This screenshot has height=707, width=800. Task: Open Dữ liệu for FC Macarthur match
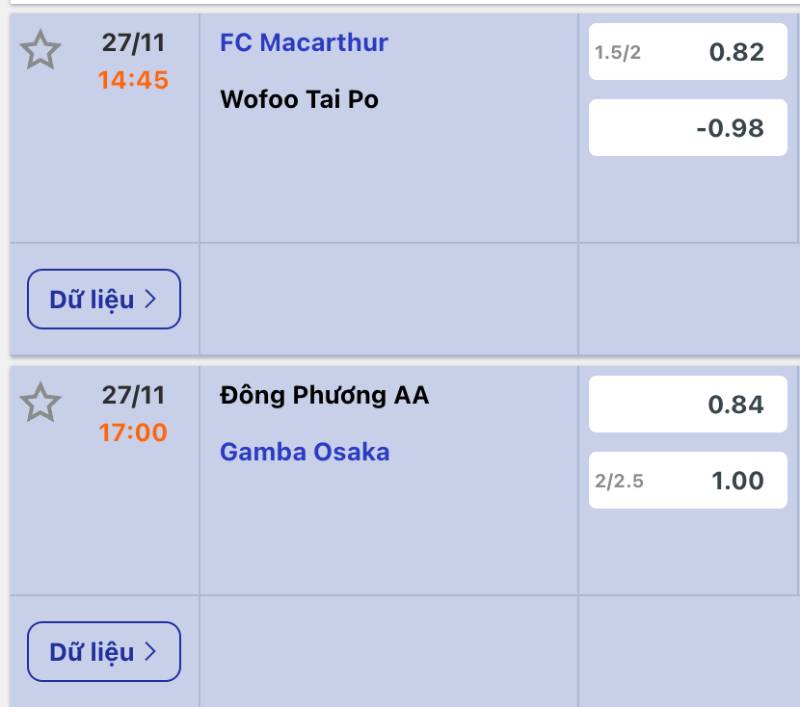pyautogui.click(x=104, y=299)
